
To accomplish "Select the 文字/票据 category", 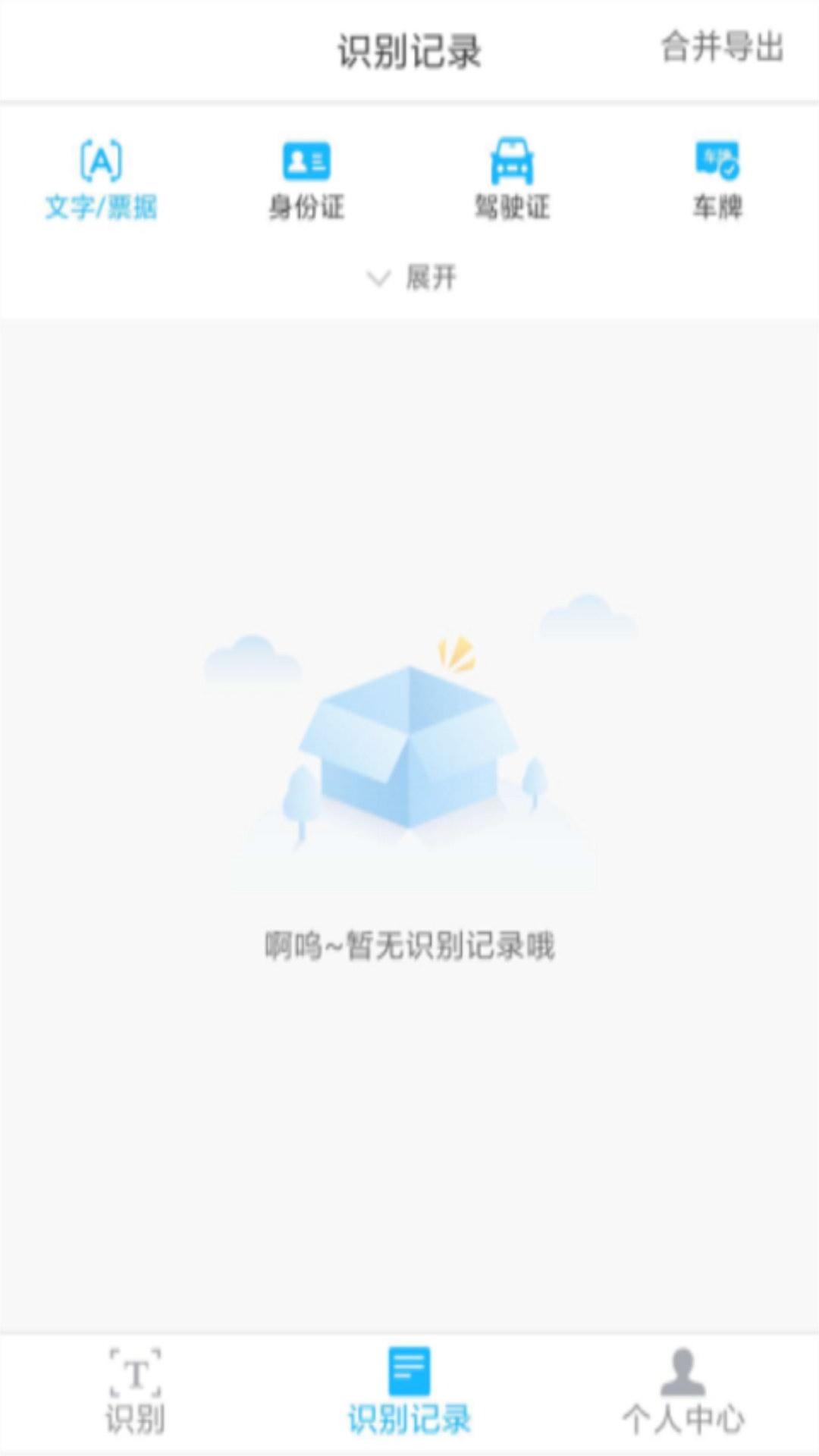I will point(102,180).
